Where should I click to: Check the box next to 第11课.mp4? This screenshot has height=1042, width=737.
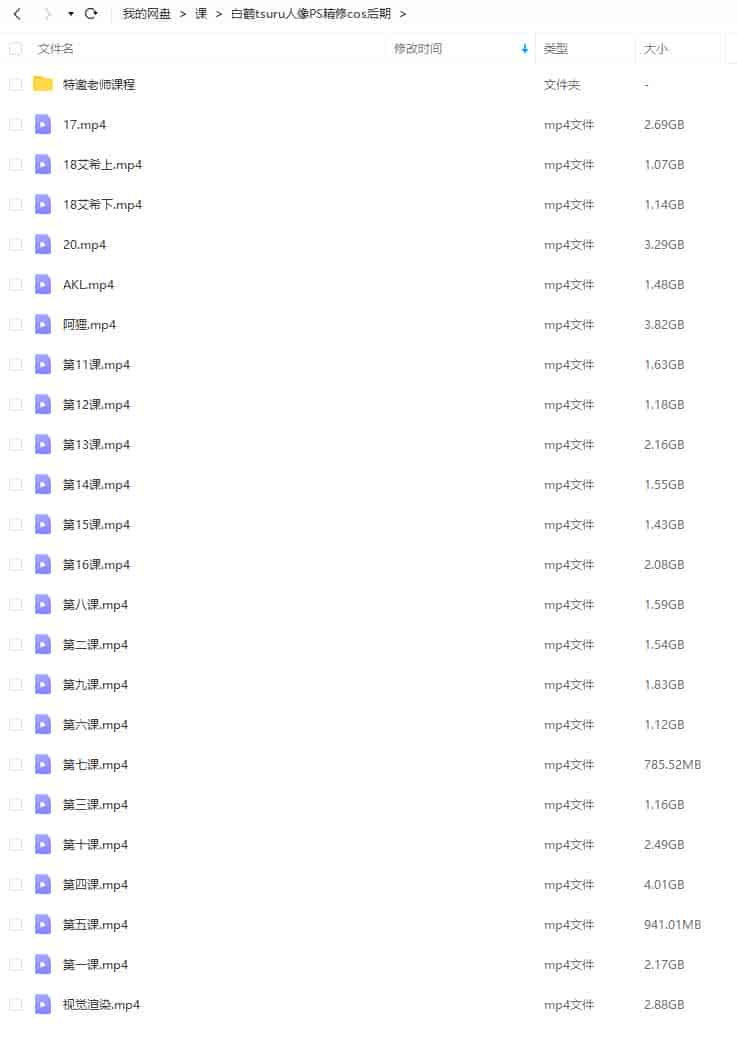point(15,365)
